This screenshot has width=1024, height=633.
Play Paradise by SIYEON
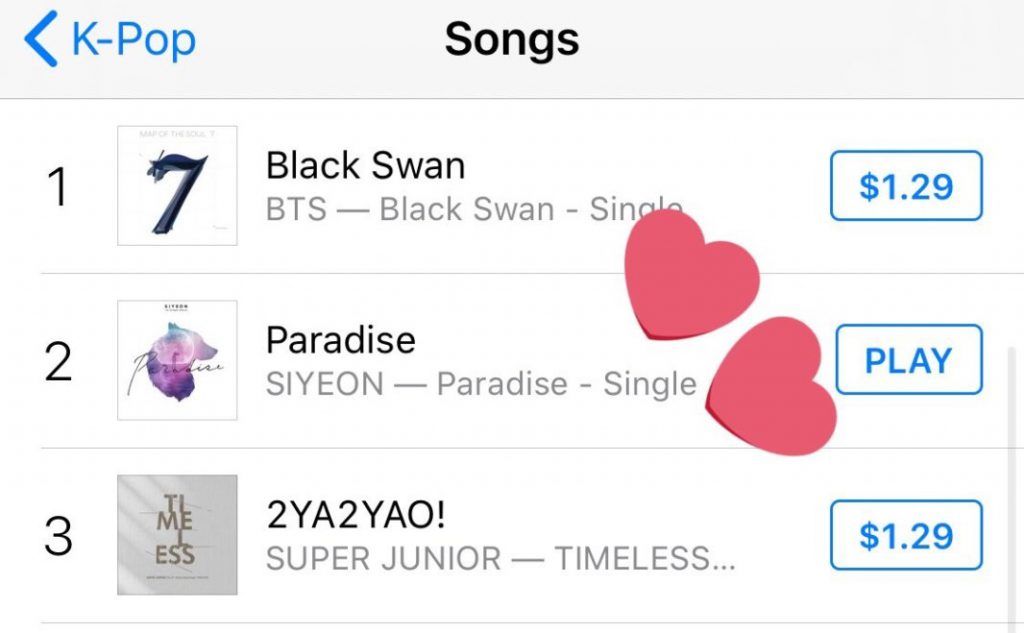click(908, 360)
